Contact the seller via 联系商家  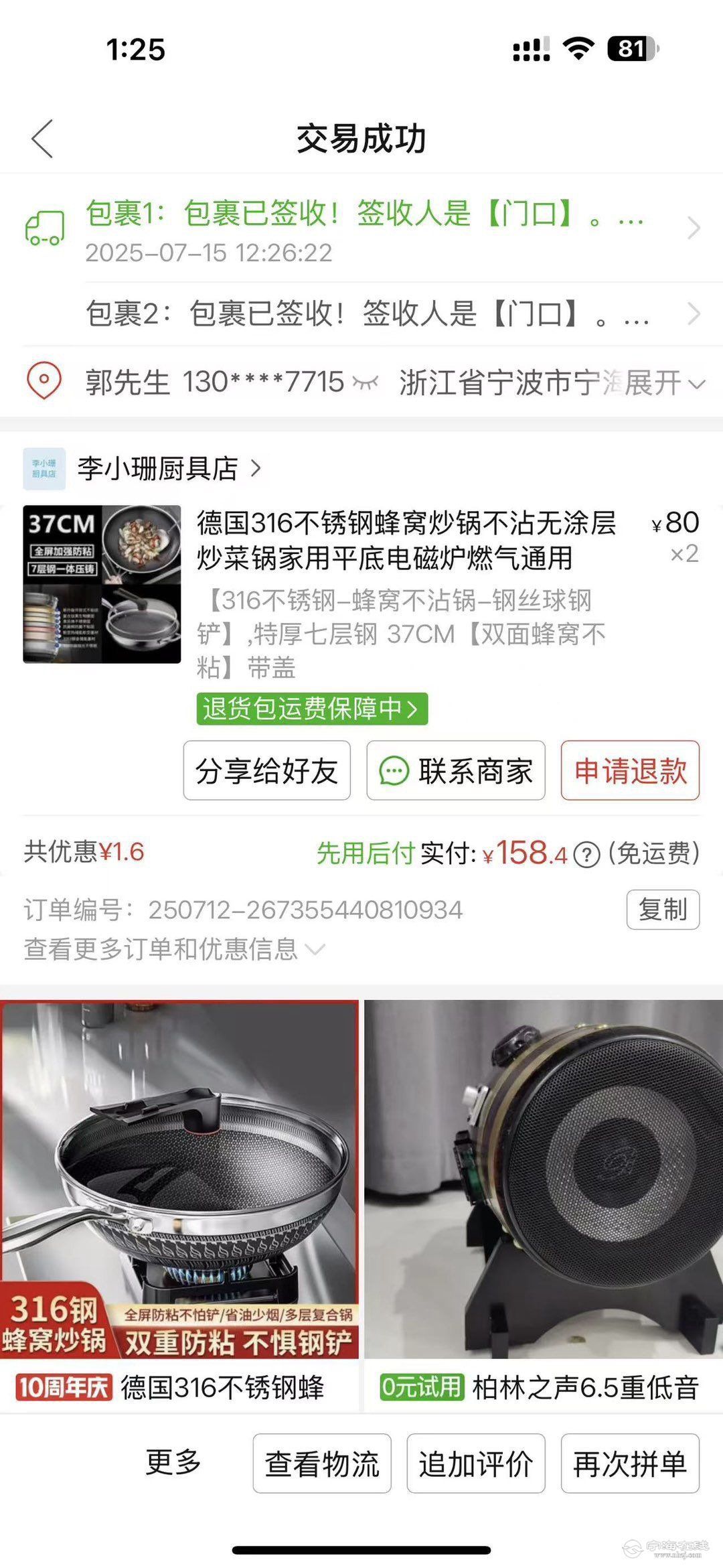tap(456, 770)
